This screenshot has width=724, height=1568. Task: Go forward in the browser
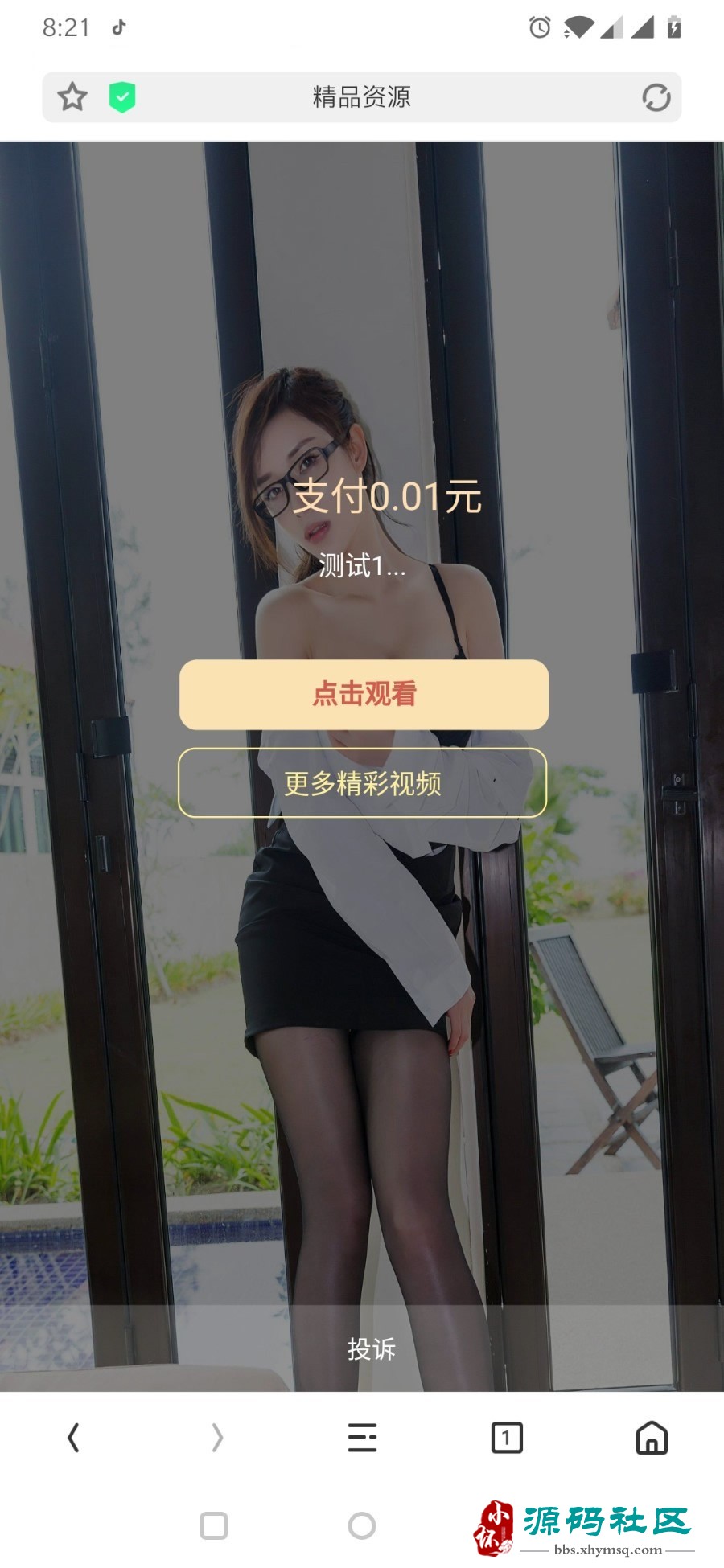coord(217,1437)
